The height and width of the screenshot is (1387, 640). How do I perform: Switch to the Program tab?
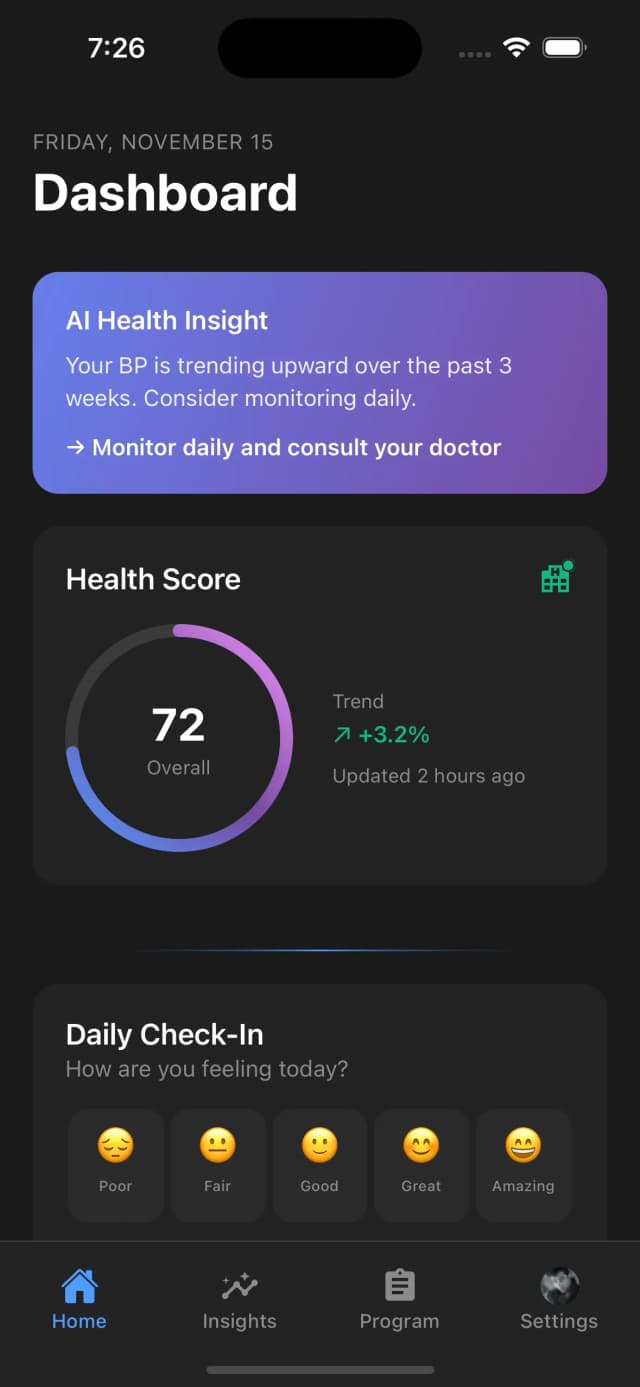399,1300
